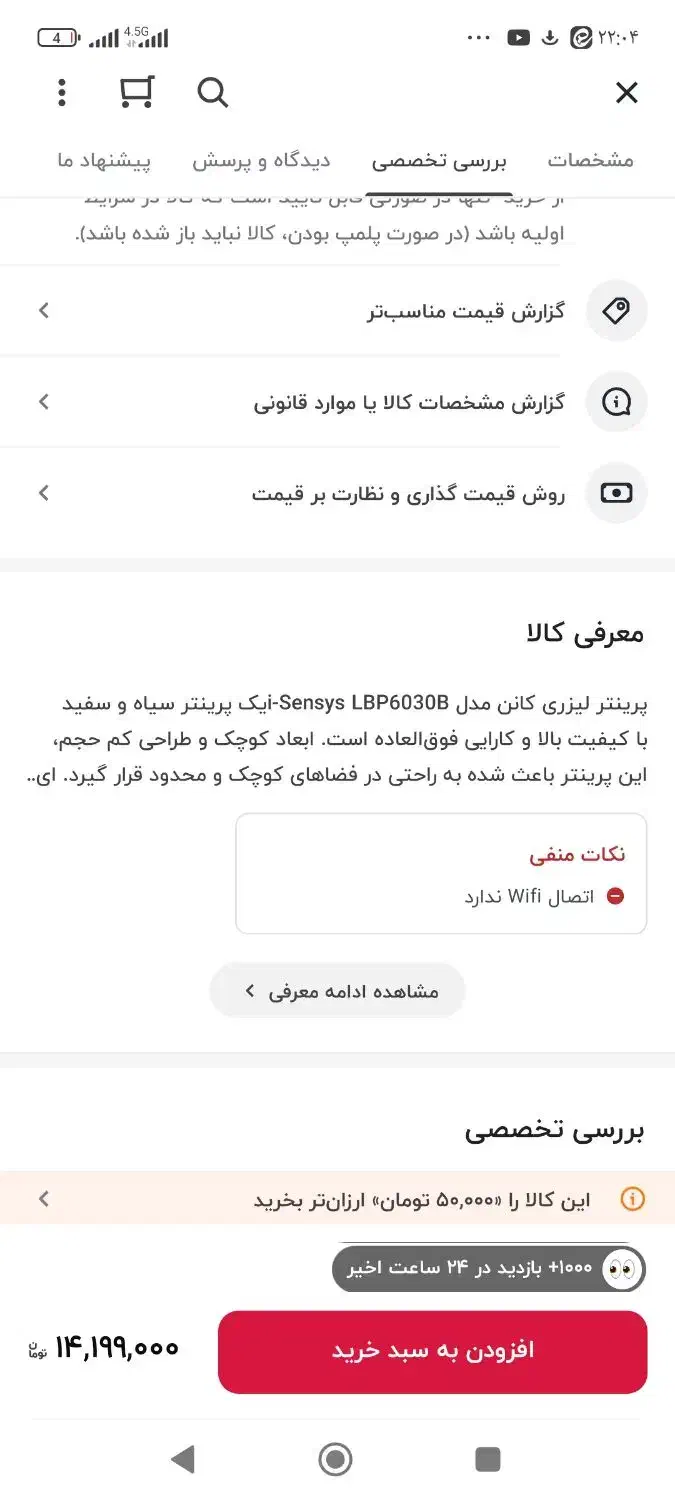Open the search icon
This screenshot has height=1500, width=675.
point(212,93)
